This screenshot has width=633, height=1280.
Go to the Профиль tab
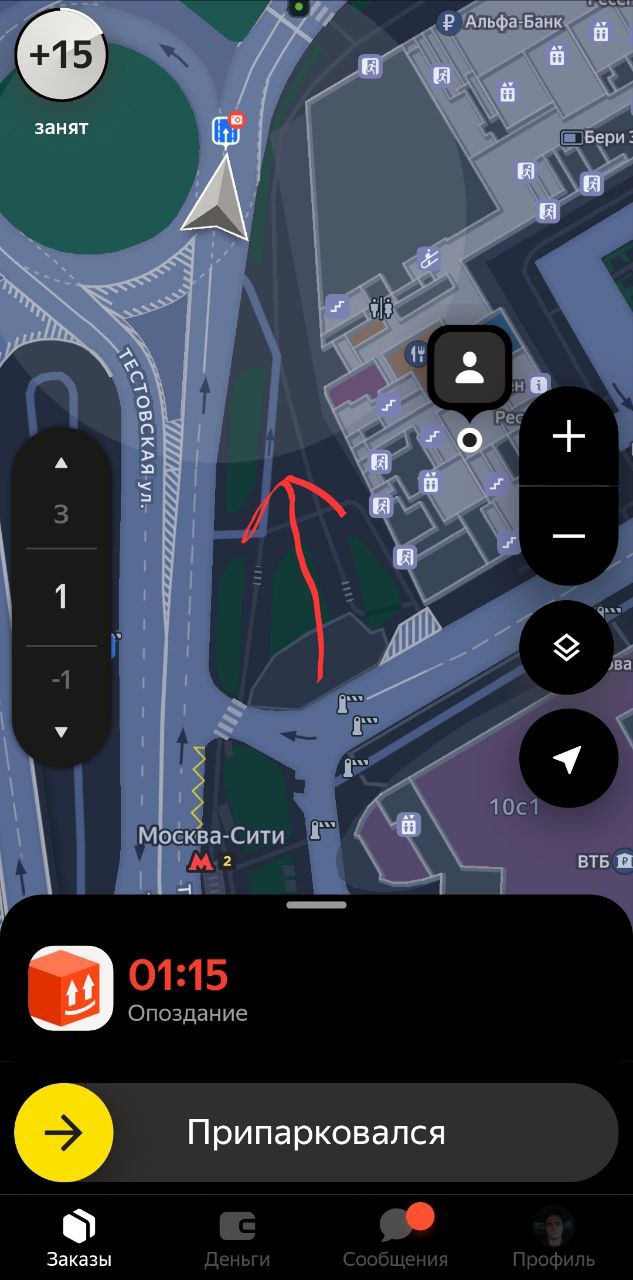coord(553,1238)
